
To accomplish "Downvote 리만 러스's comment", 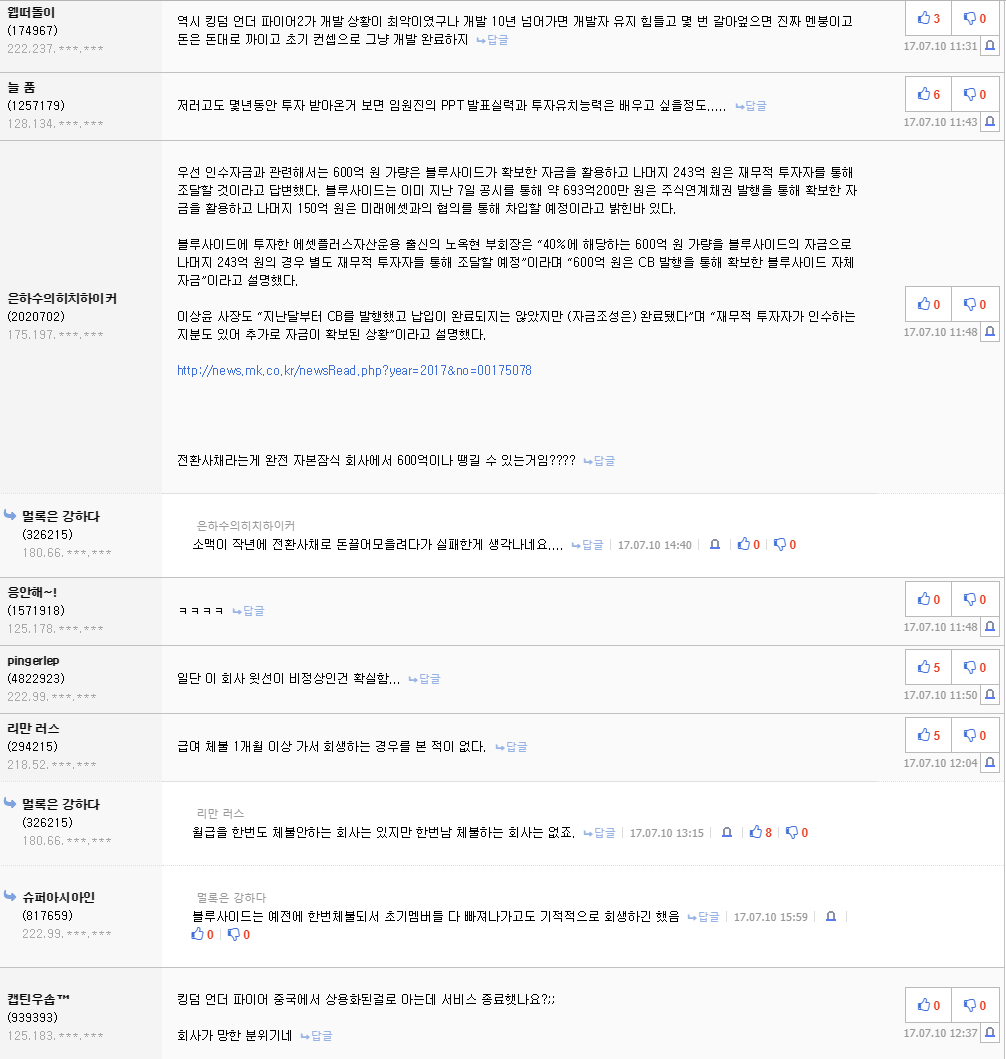I will 974,735.
